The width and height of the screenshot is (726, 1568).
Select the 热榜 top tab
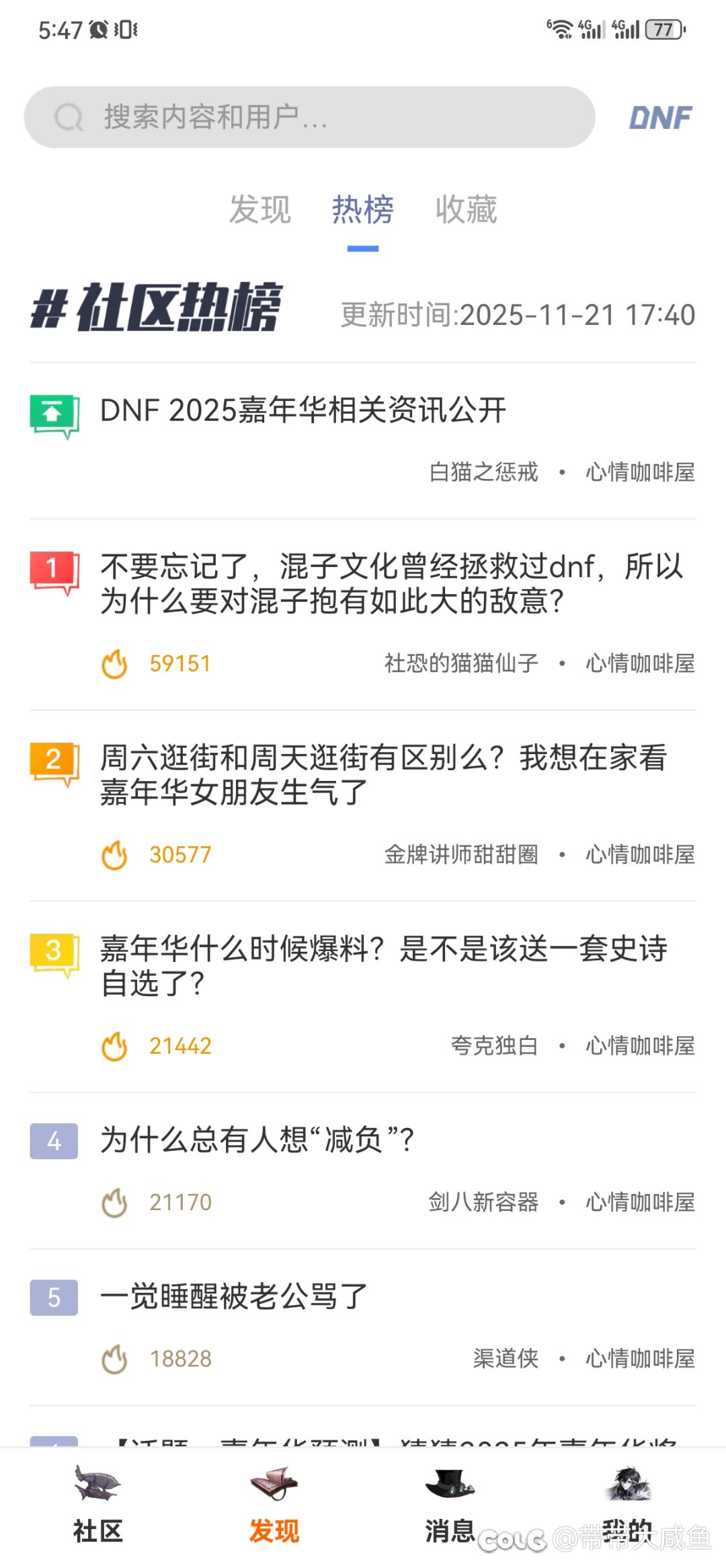pyautogui.click(x=362, y=209)
